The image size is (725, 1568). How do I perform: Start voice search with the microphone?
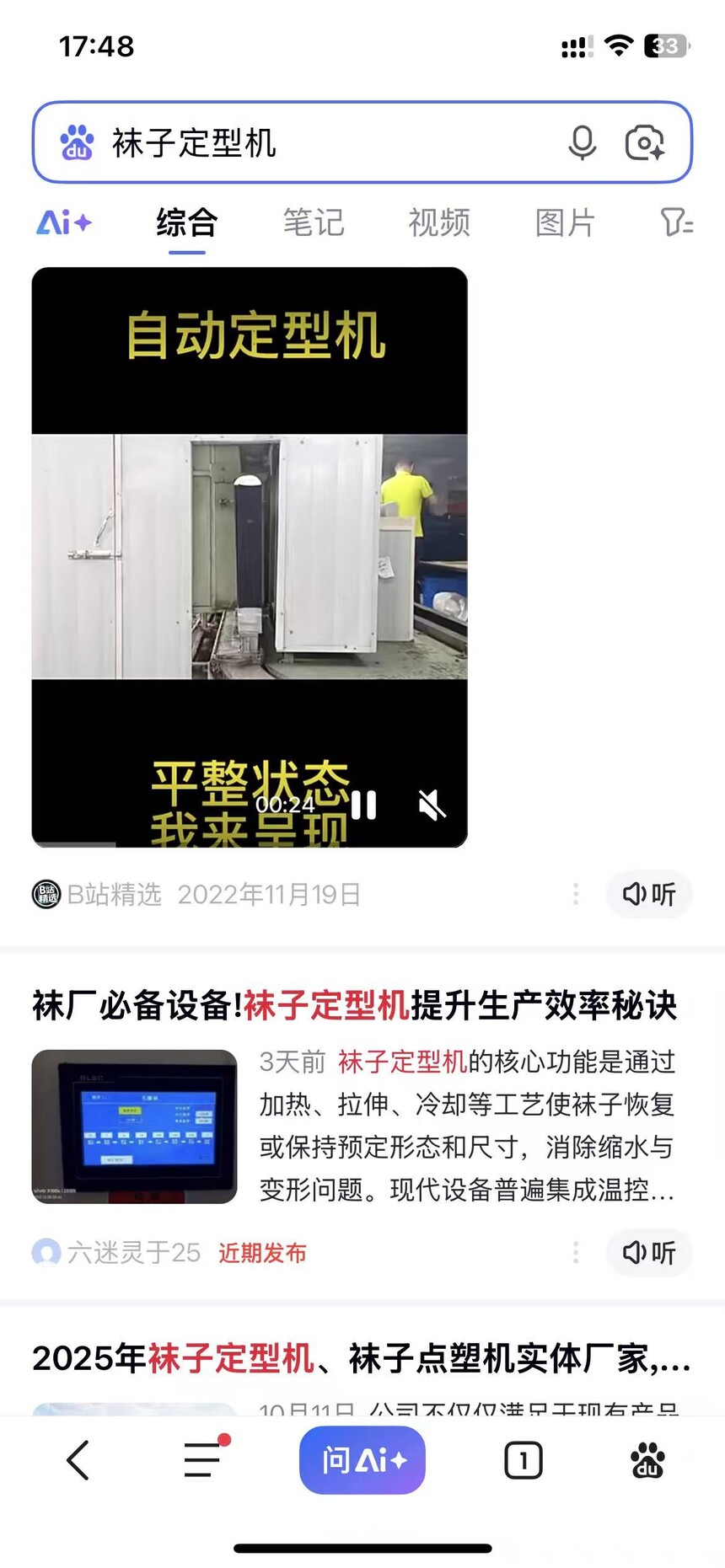click(x=582, y=142)
